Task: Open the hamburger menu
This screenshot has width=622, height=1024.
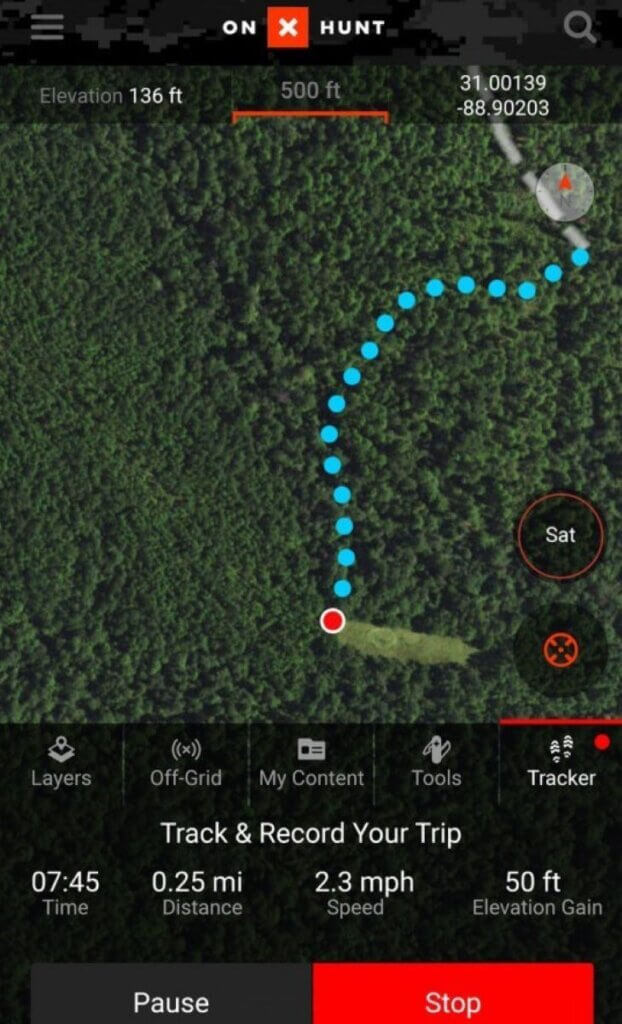Action: tap(47, 27)
